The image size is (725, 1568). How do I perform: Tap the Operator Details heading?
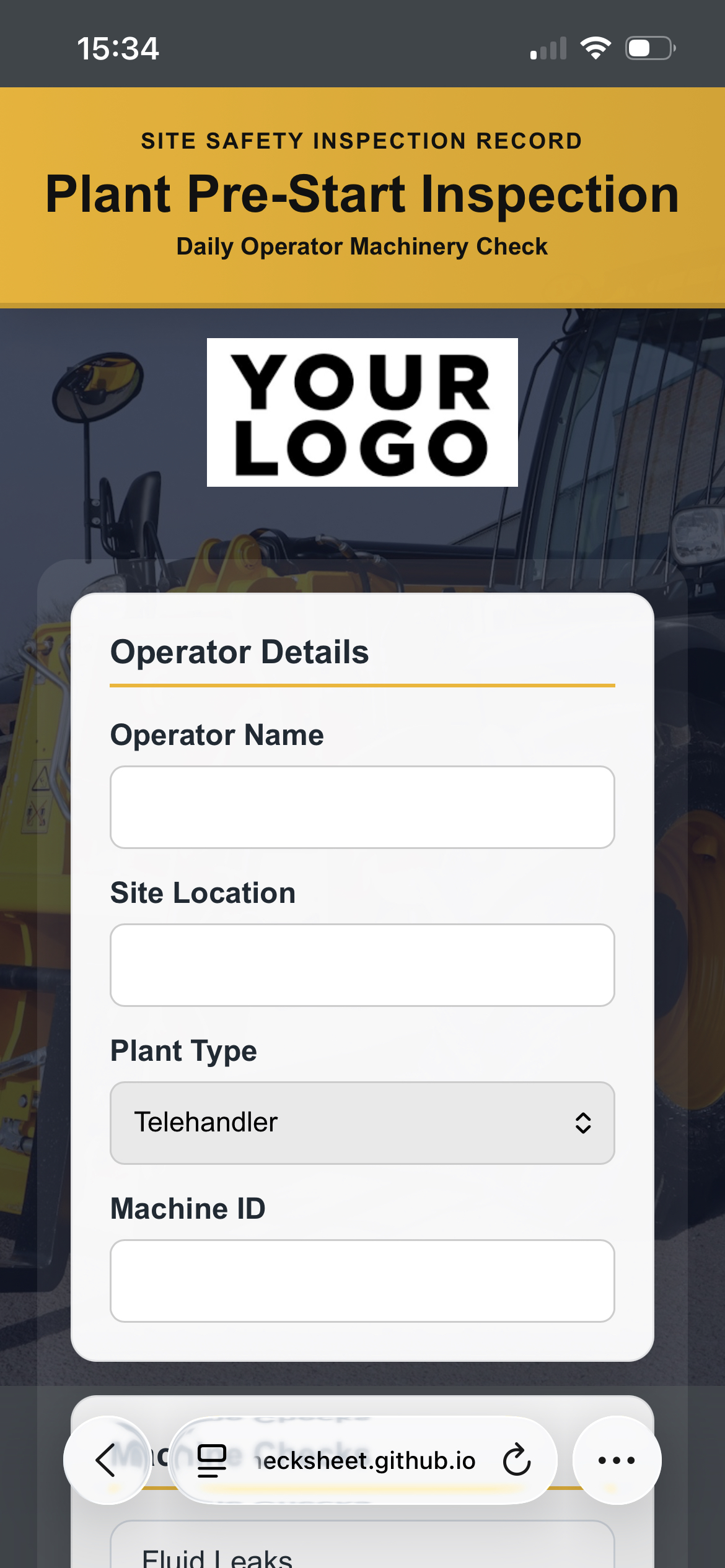coord(240,651)
